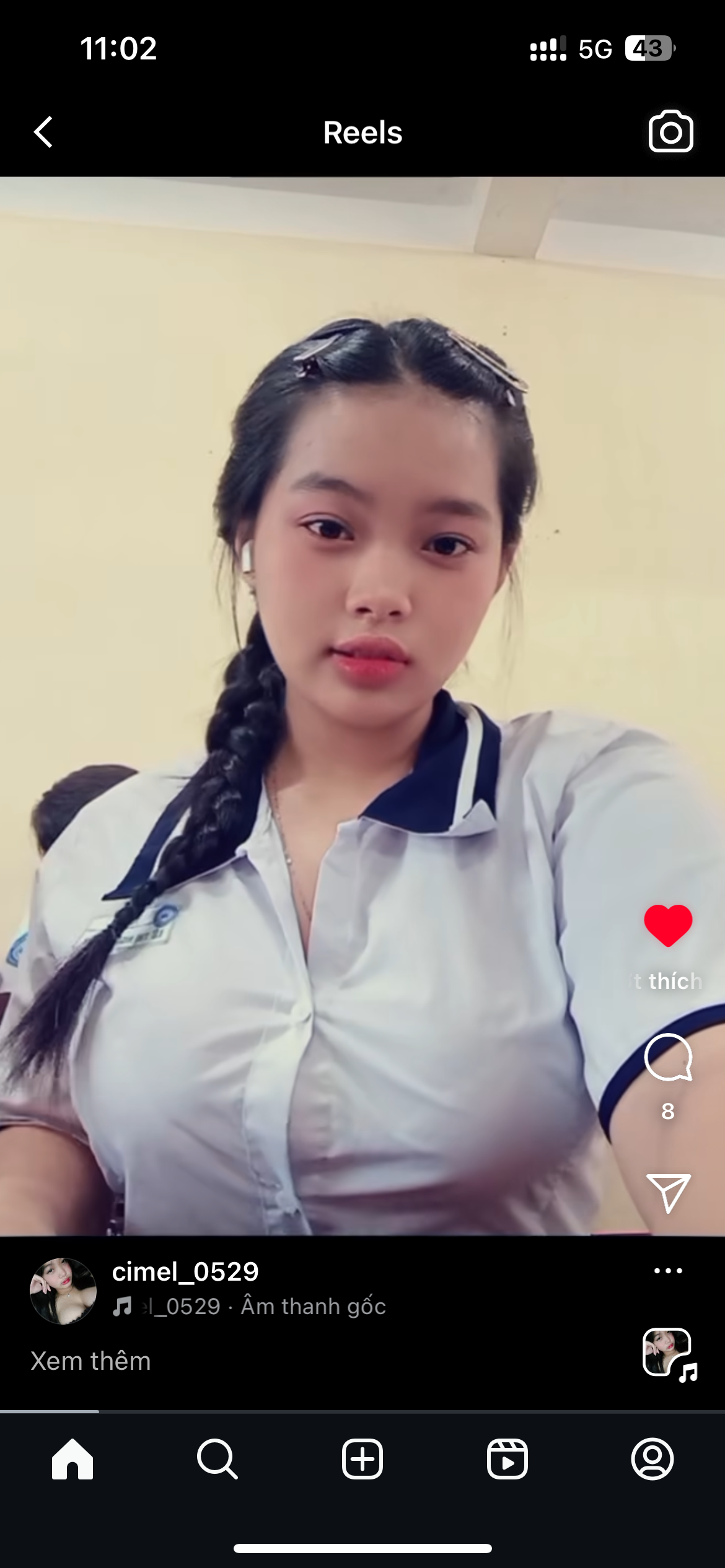Image resolution: width=725 pixels, height=1568 pixels.
Task: Share this reel via the paper plane
Action: pos(668,1193)
